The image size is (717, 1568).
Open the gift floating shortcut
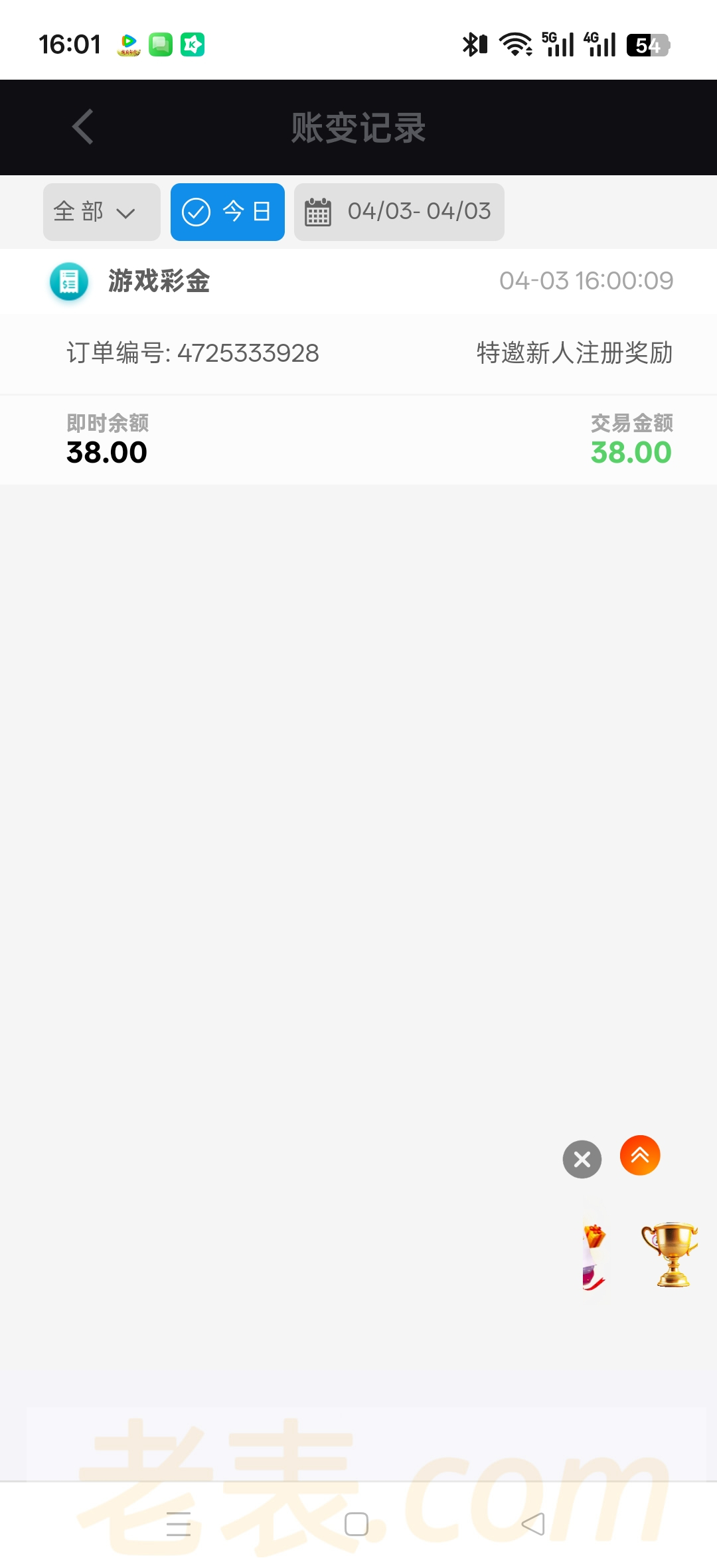point(594,1255)
